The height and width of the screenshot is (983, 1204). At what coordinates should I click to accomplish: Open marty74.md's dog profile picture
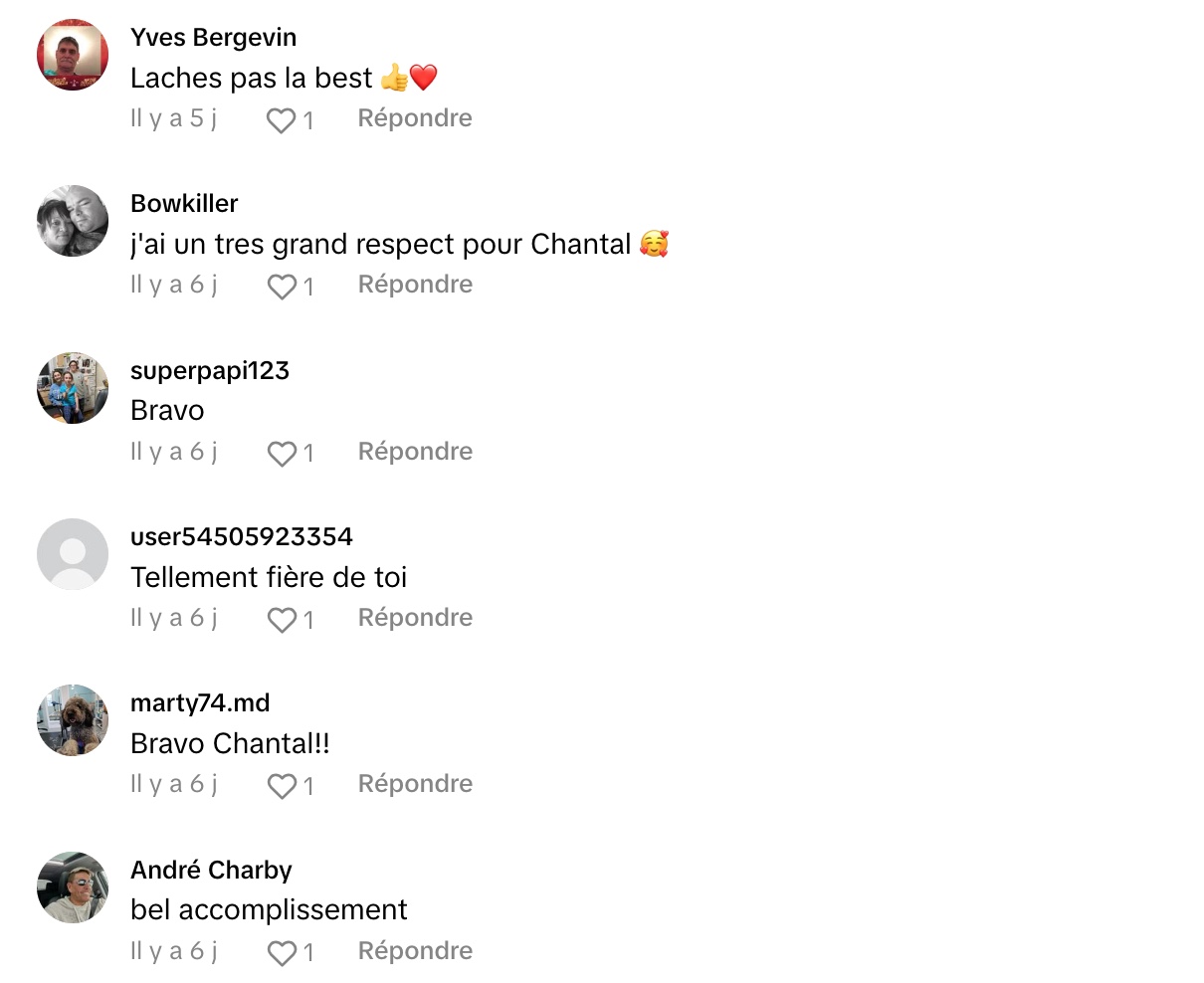73,720
